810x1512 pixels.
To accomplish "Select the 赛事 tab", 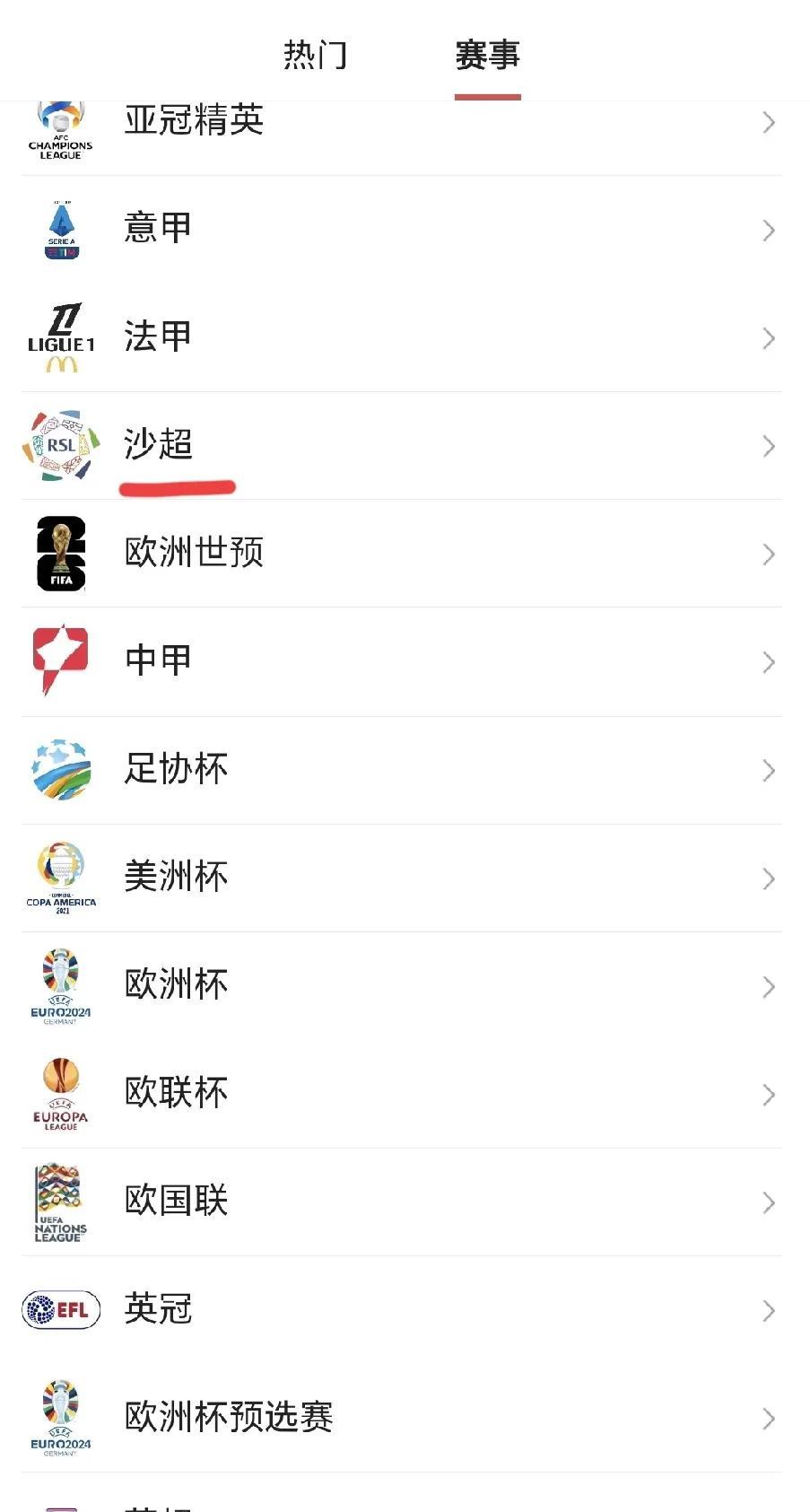I will coord(487,55).
